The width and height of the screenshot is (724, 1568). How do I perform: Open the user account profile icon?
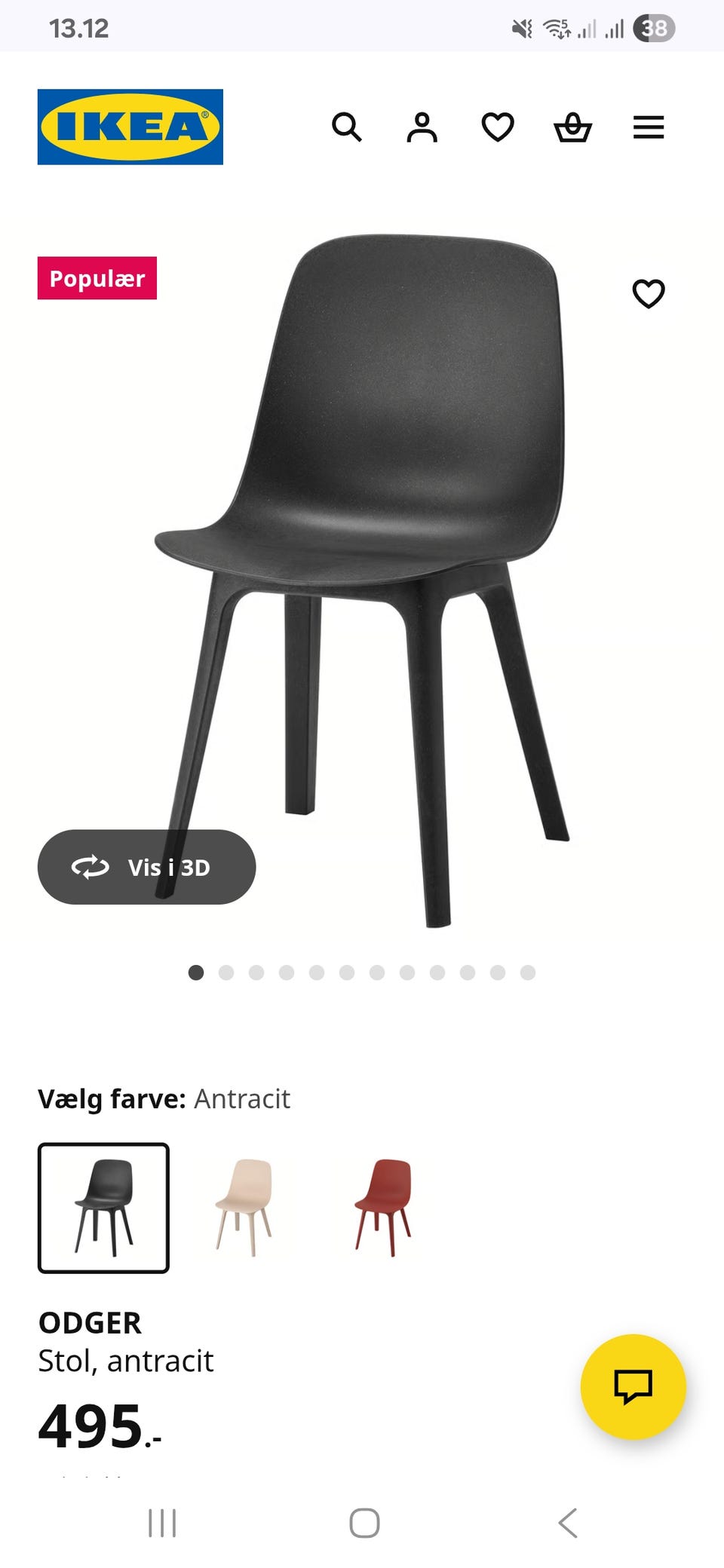422,127
